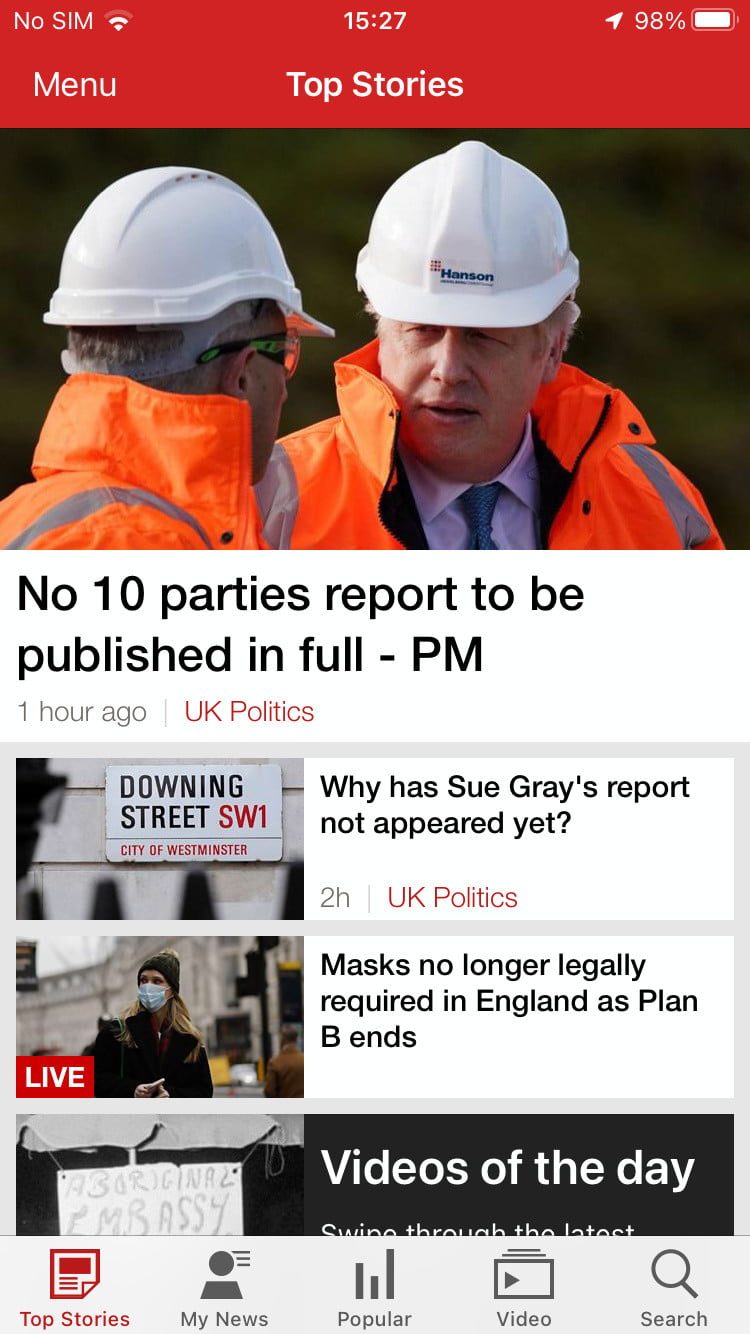This screenshot has height=1334, width=750.
Task: Read why Sue Gray's report hasn't appeared
Action: [x=504, y=805]
